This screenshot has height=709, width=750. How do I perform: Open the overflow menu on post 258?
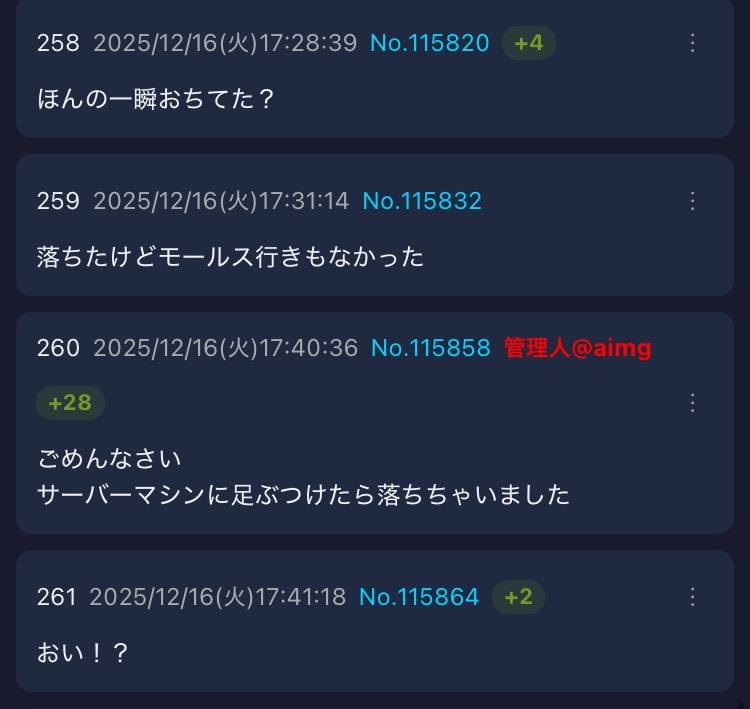692,43
